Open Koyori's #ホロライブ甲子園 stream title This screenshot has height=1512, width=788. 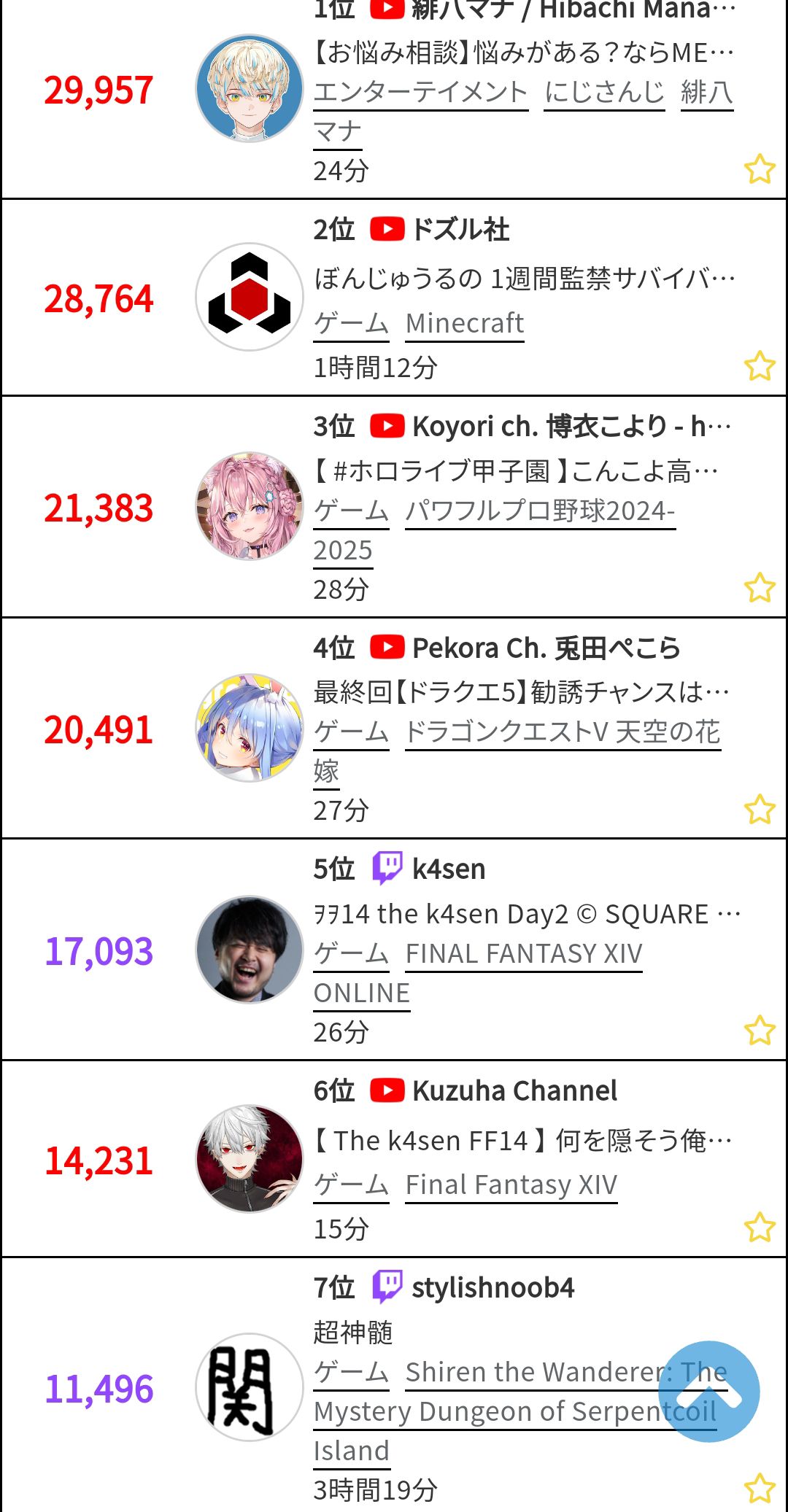click(515, 471)
